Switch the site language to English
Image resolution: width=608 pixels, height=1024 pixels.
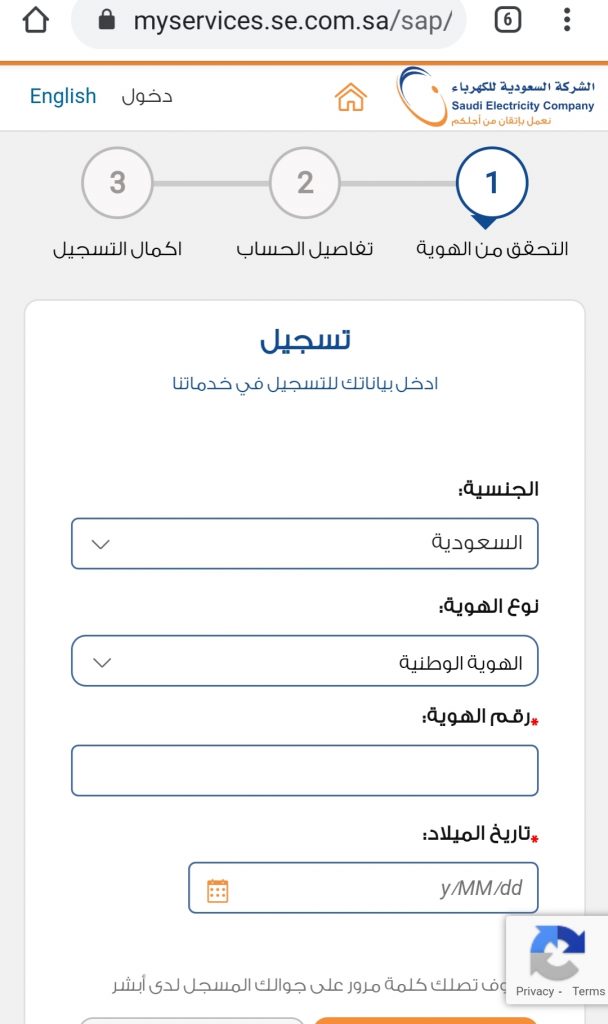63,96
